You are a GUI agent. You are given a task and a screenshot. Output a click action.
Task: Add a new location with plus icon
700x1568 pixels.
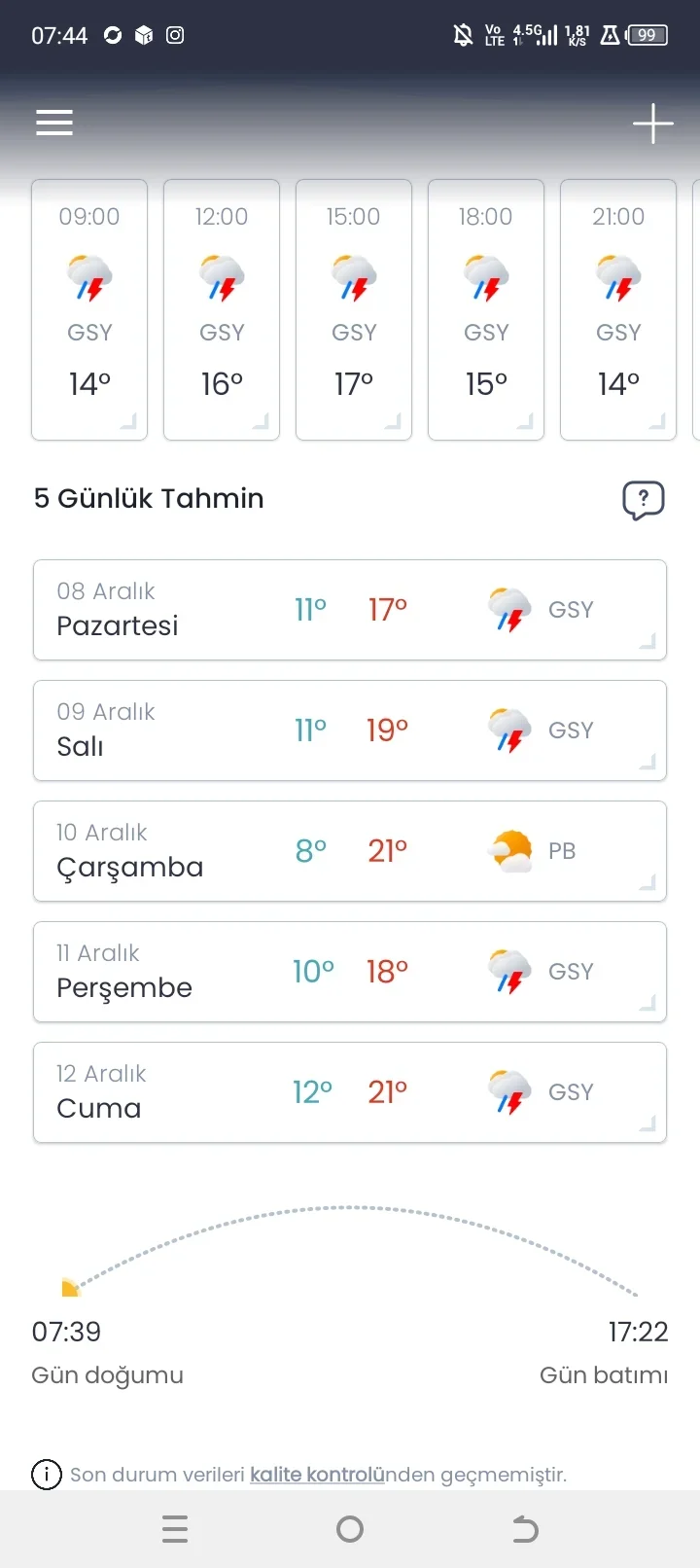[x=652, y=124]
